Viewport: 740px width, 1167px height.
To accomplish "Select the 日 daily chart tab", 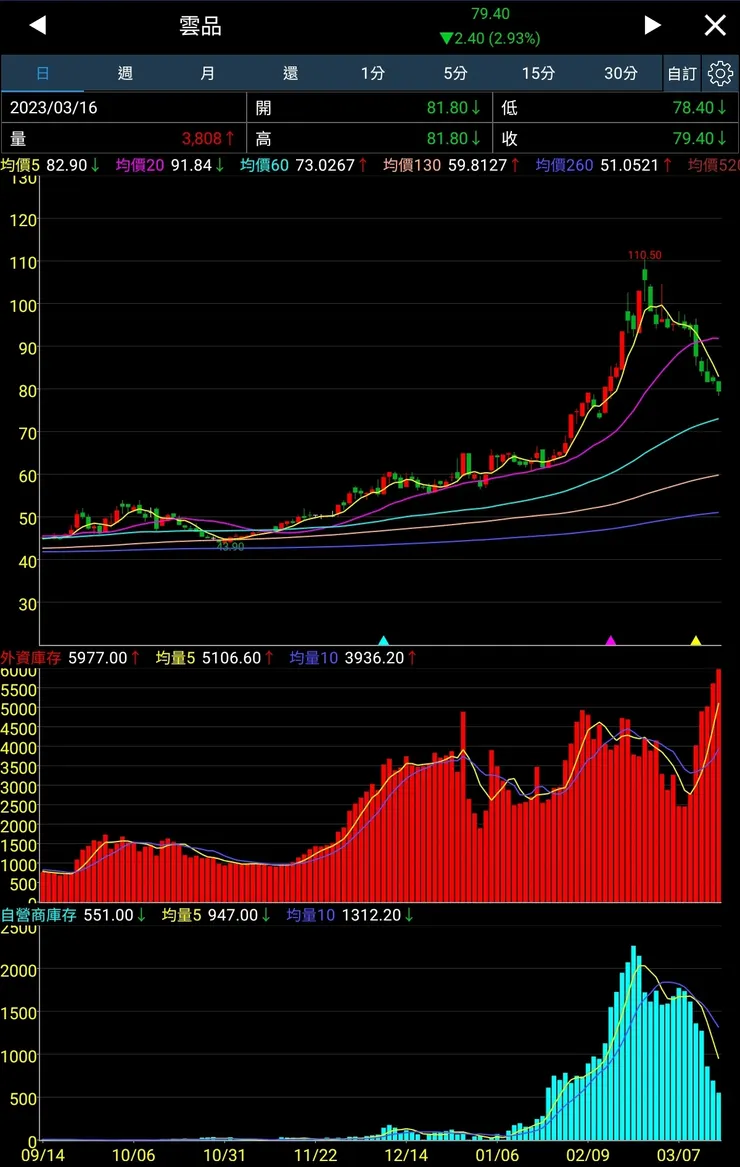I will click(x=42, y=73).
